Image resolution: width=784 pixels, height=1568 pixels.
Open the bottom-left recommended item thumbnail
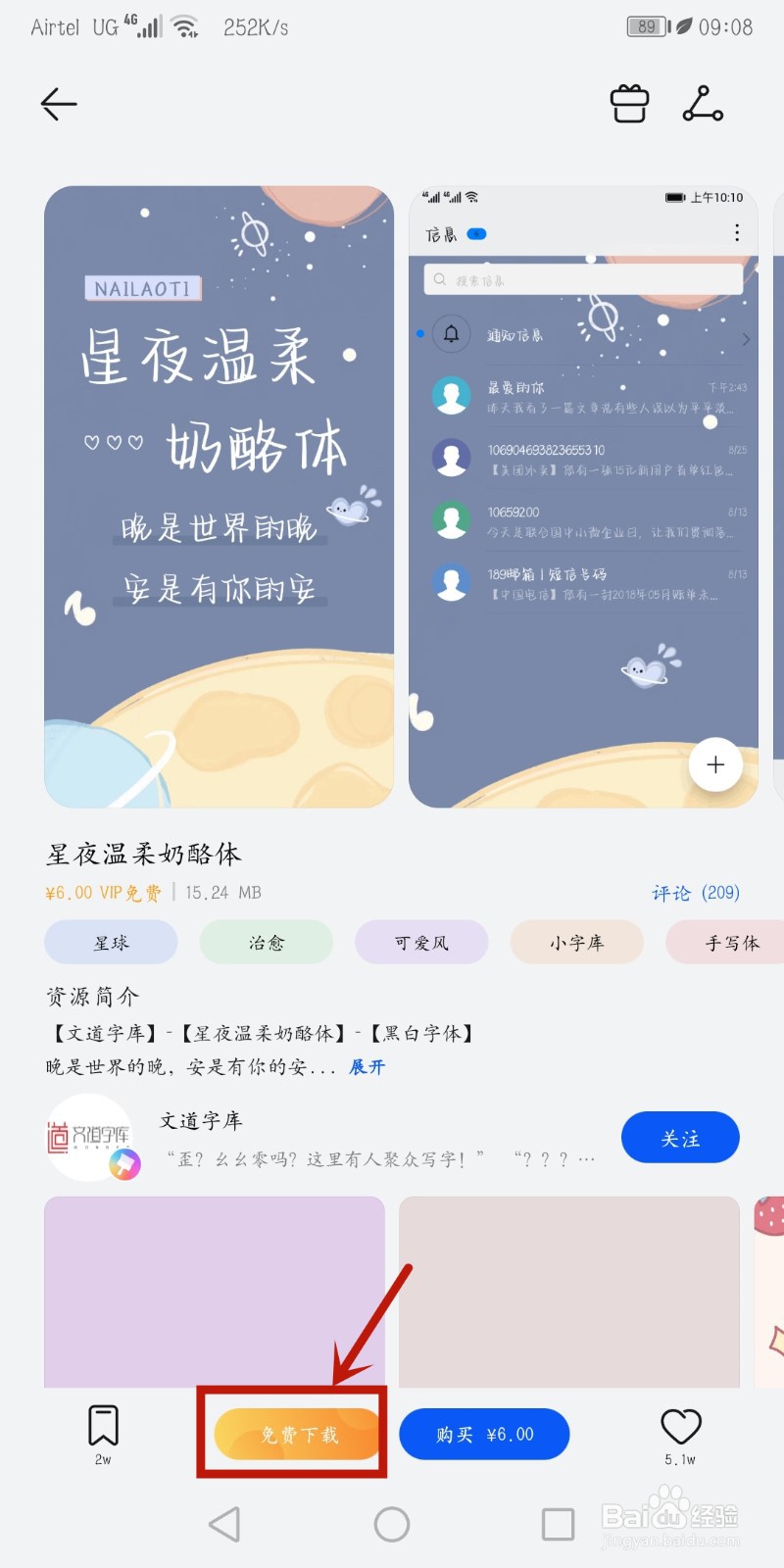[214, 1292]
